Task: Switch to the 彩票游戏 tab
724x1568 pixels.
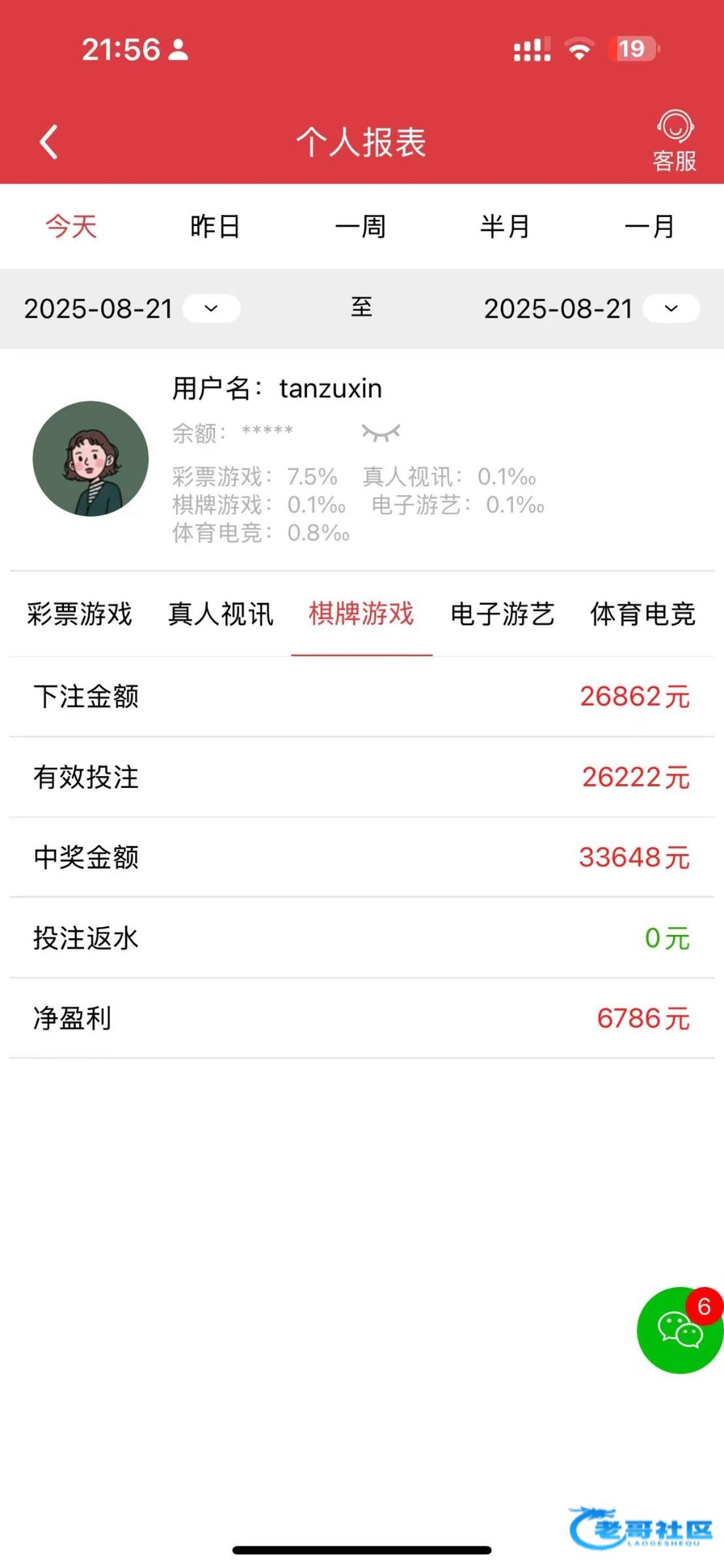Action: click(80, 614)
